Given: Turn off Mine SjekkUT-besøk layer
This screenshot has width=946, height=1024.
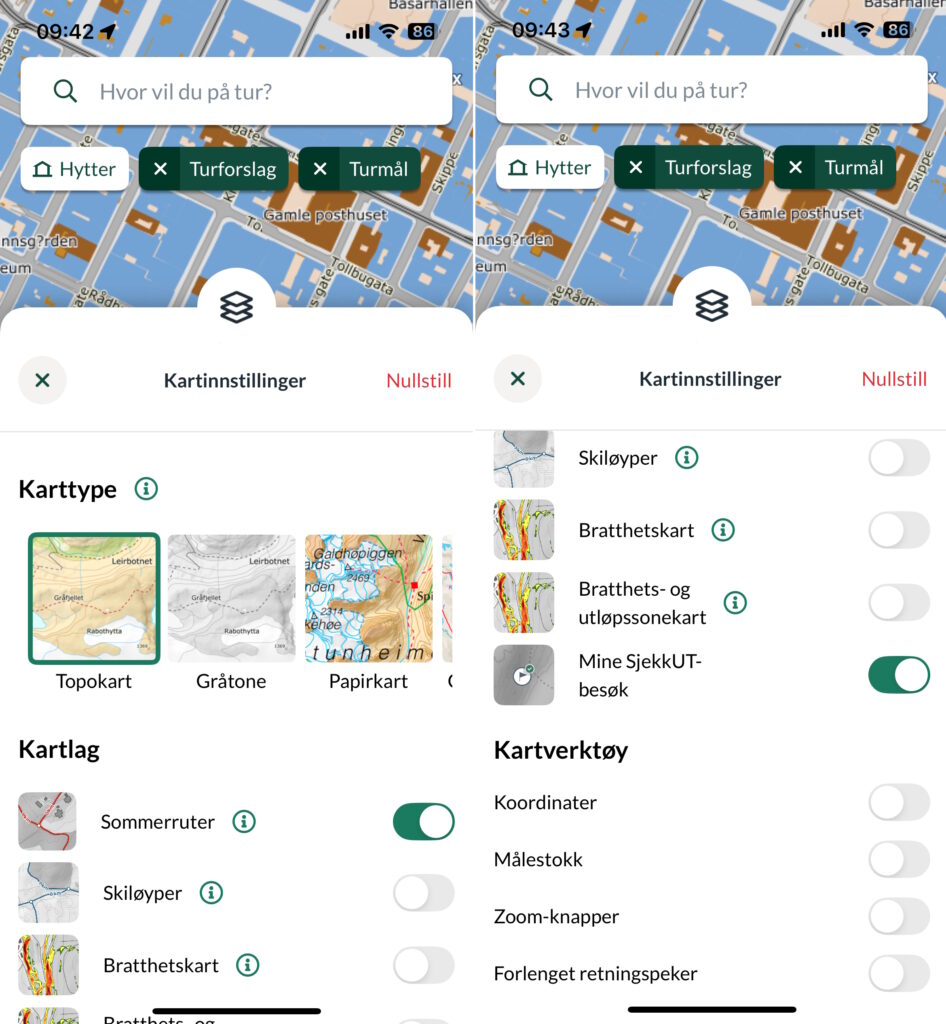Looking at the screenshot, I should tap(898, 674).
